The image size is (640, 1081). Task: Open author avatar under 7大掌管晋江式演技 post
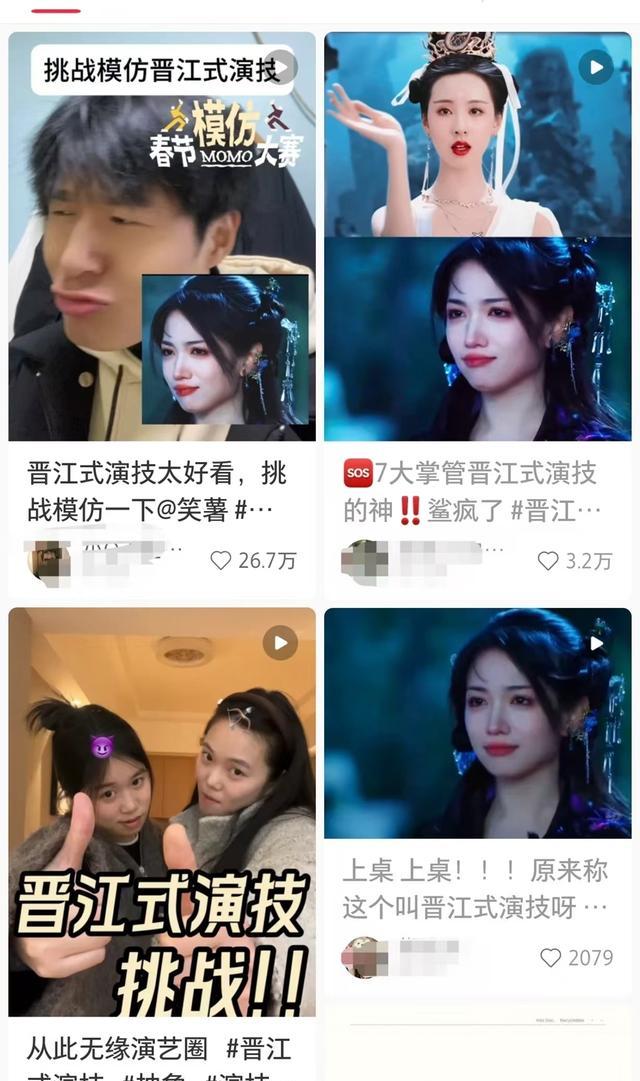pyautogui.click(x=364, y=560)
